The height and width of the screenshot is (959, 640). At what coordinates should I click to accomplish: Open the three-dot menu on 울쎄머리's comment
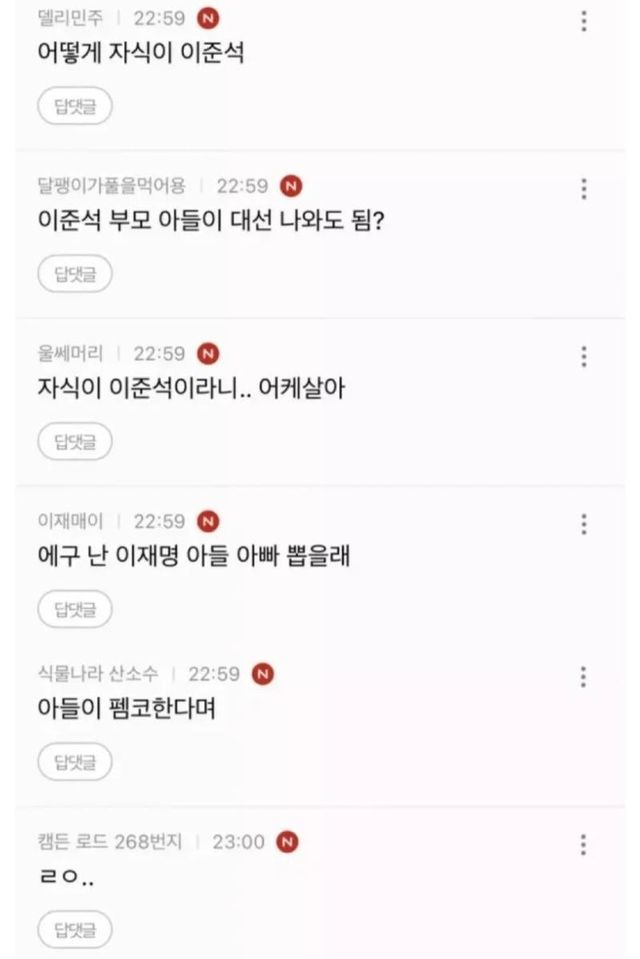point(583,356)
